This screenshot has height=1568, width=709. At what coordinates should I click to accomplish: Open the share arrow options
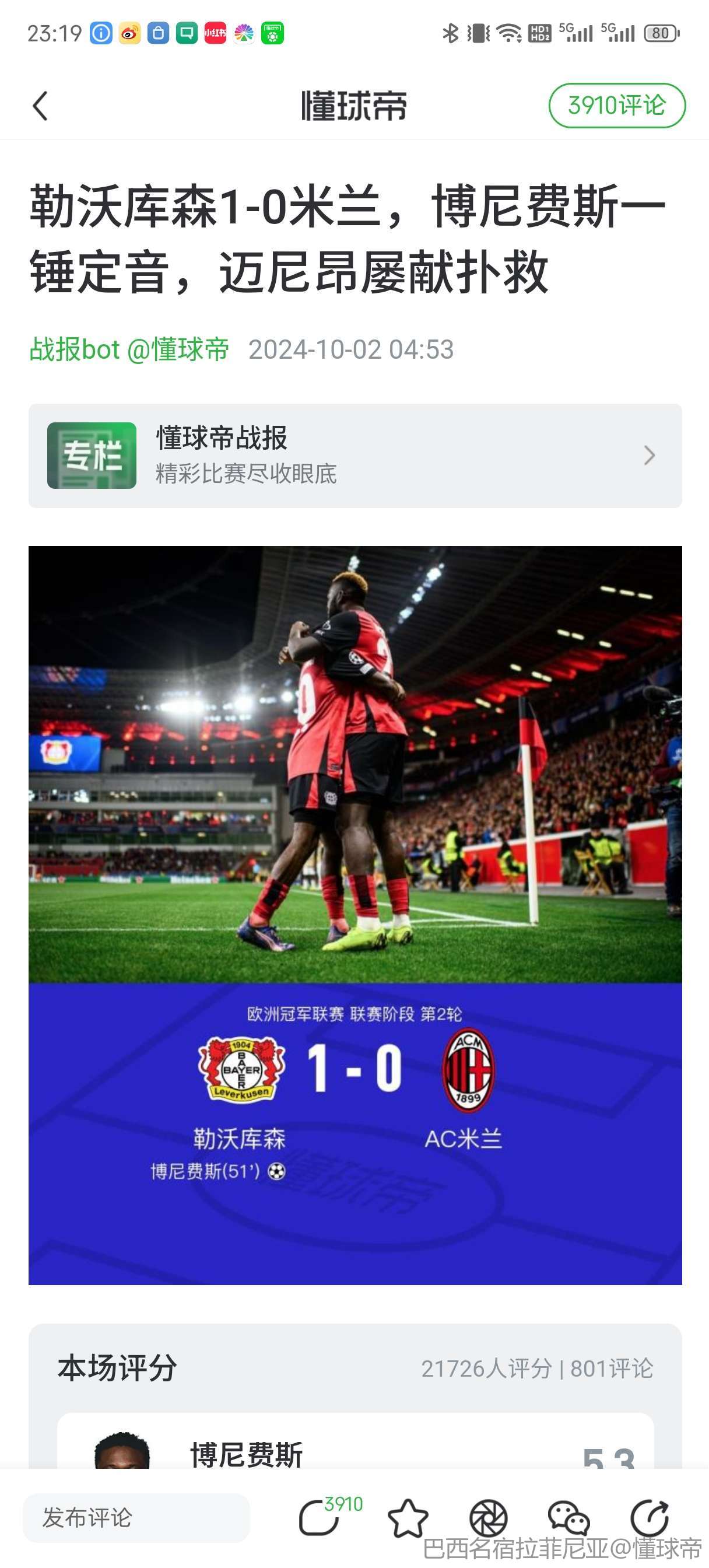coord(650,1517)
